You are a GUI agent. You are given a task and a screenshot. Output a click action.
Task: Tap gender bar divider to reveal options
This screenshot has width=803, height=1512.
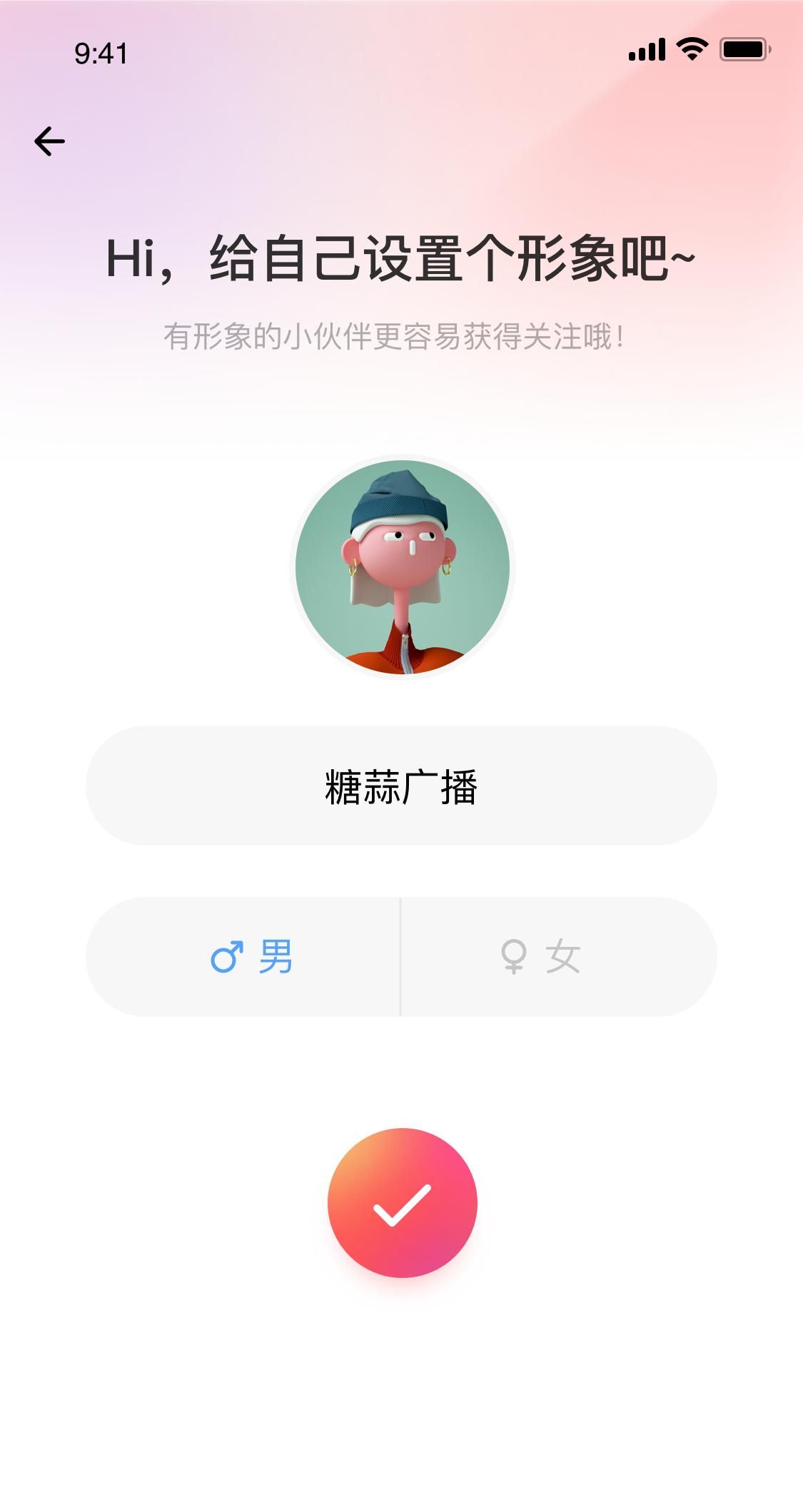click(x=401, y=956)
